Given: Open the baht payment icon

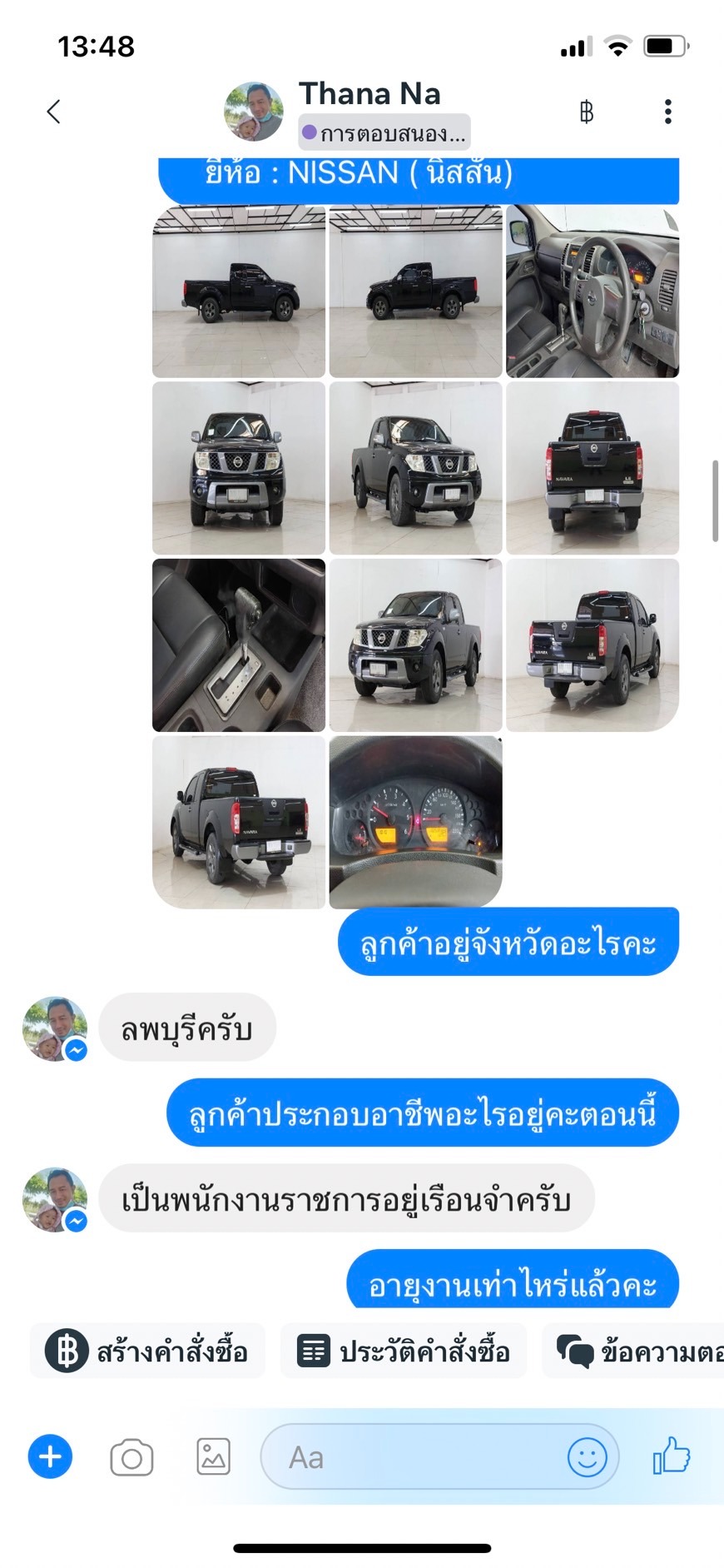Looking at the screenshot, I should [x=587, y=112].
